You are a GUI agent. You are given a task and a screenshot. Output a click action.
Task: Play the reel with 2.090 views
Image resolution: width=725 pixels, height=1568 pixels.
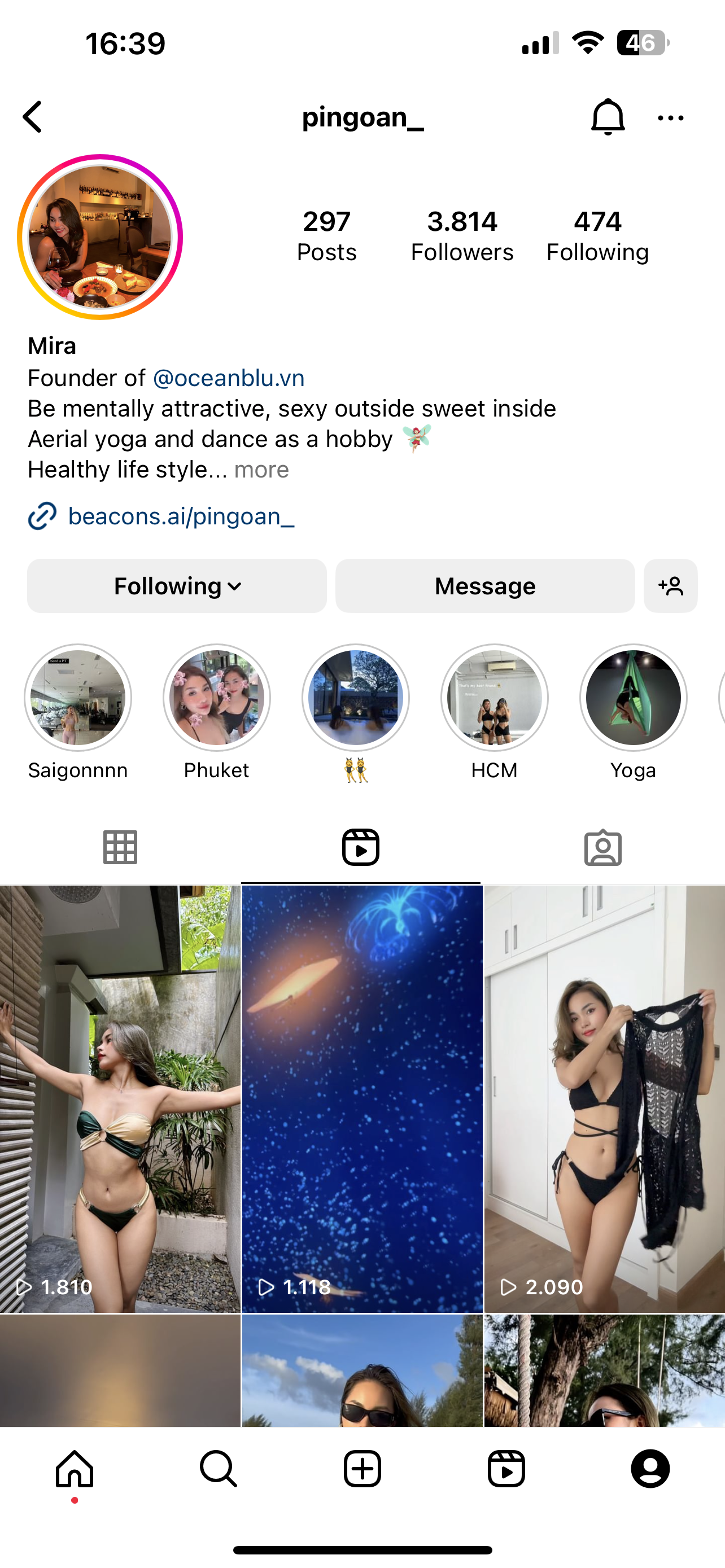point(604,1099)
